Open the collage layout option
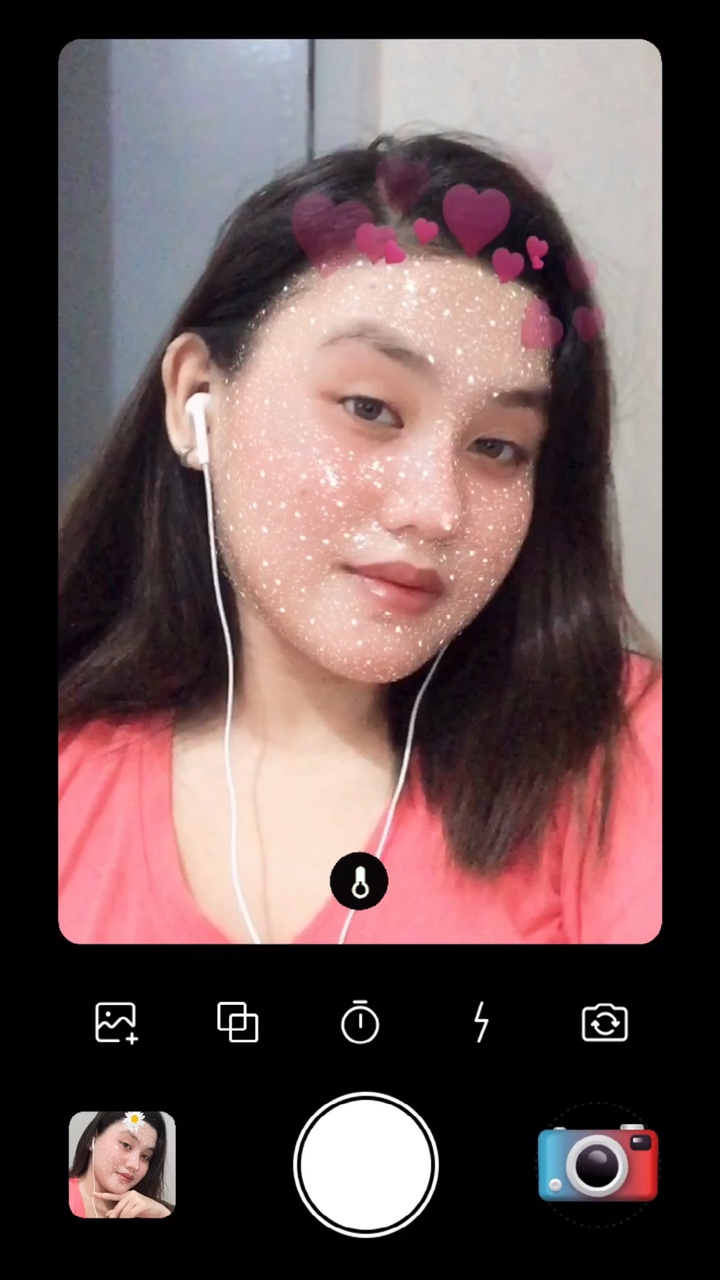 [x=238, y=1023]
